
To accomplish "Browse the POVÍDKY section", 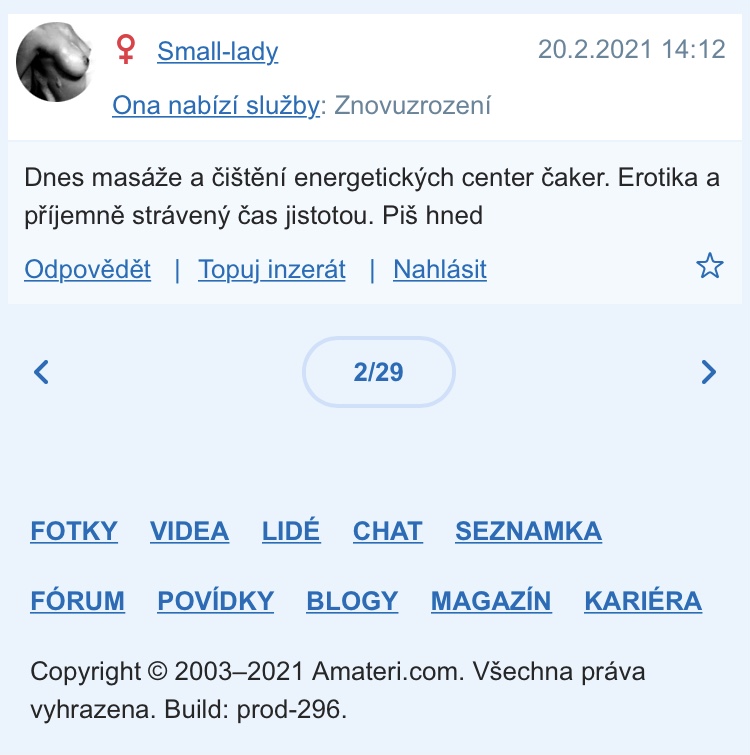I will click(215, 601).
